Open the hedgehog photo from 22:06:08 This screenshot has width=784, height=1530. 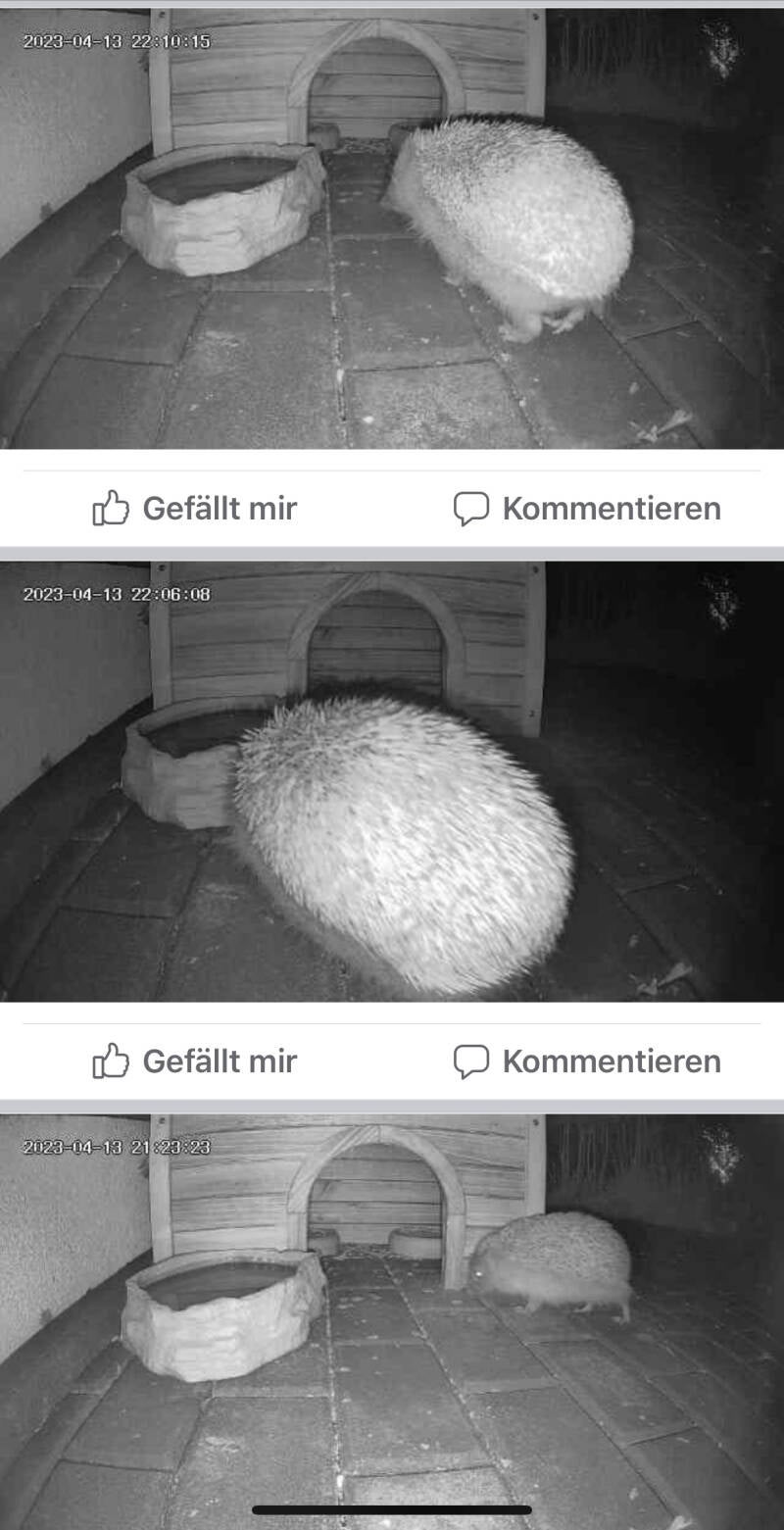[392, 781]
